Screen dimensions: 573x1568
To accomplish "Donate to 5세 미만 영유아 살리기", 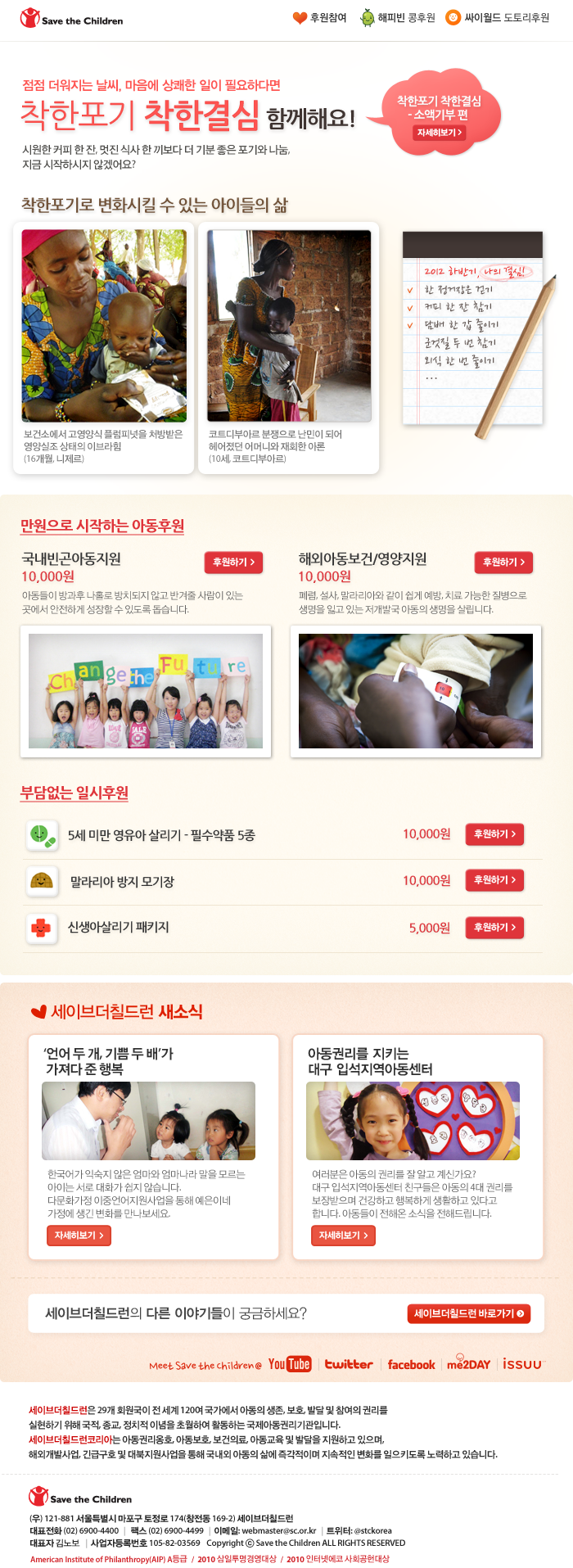I will click(x=494, y=834).
